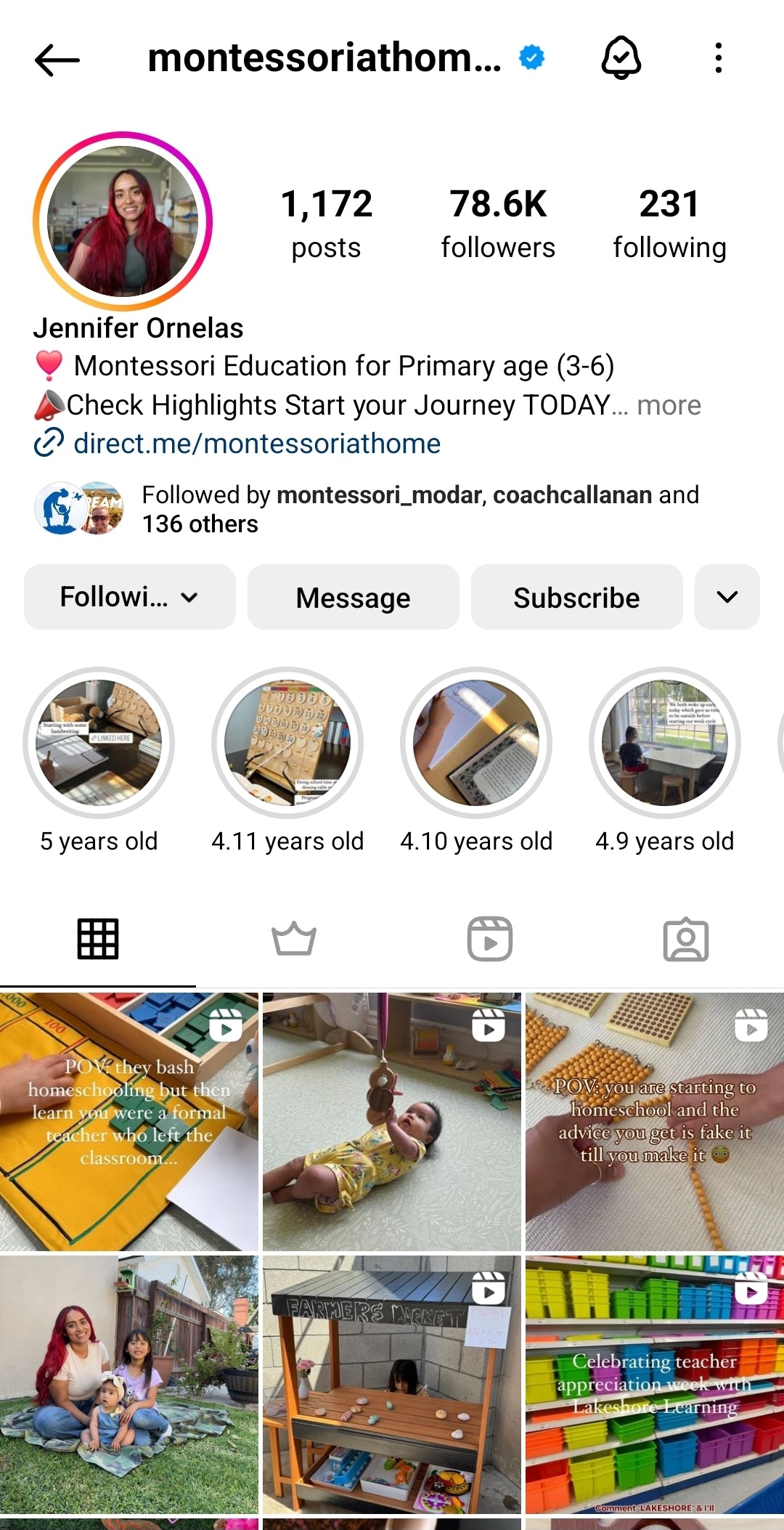The height and width of the screenshot is (1530, 784).
Task: View Jennifer Ornelas's profile story
Action: [x=123, y=221]
